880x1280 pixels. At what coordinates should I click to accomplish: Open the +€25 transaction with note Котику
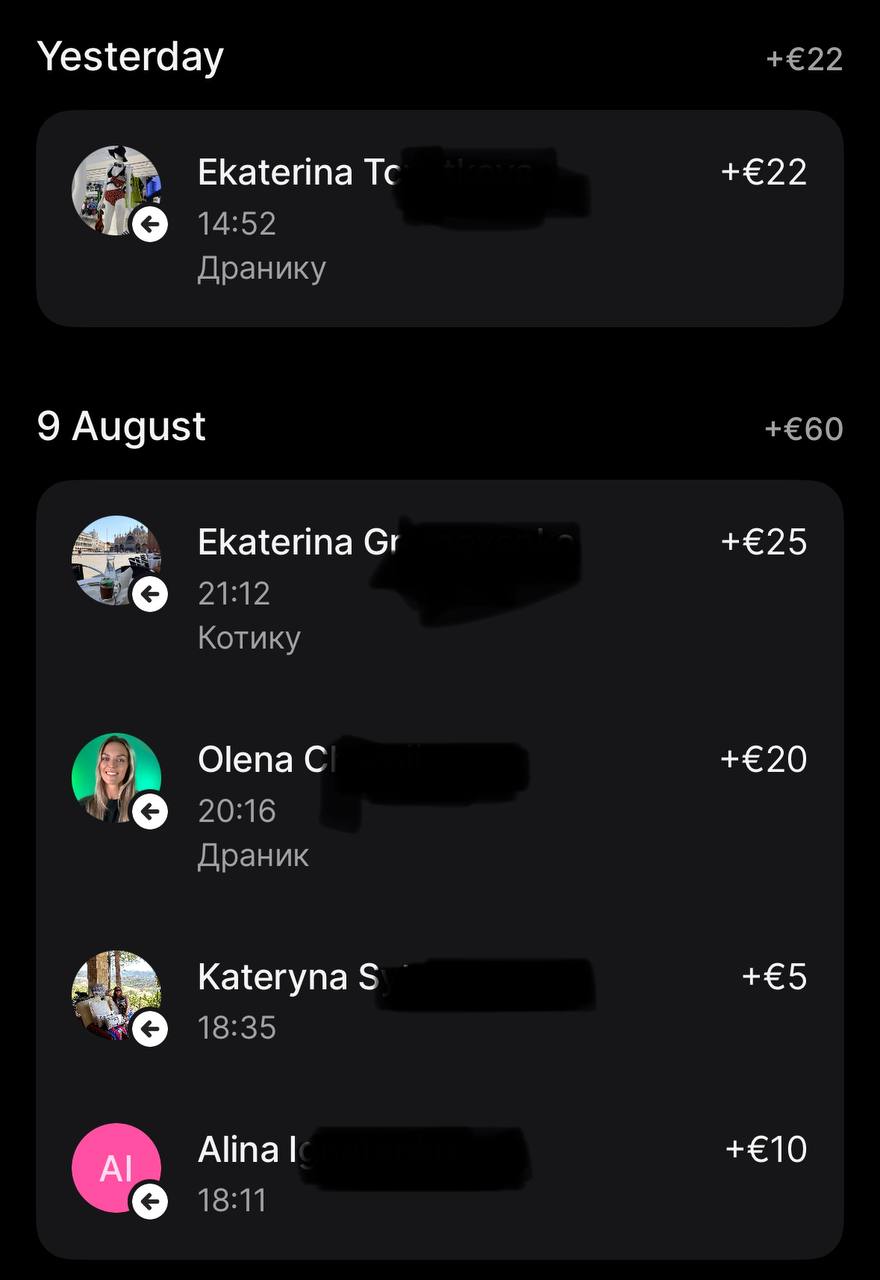440,589
